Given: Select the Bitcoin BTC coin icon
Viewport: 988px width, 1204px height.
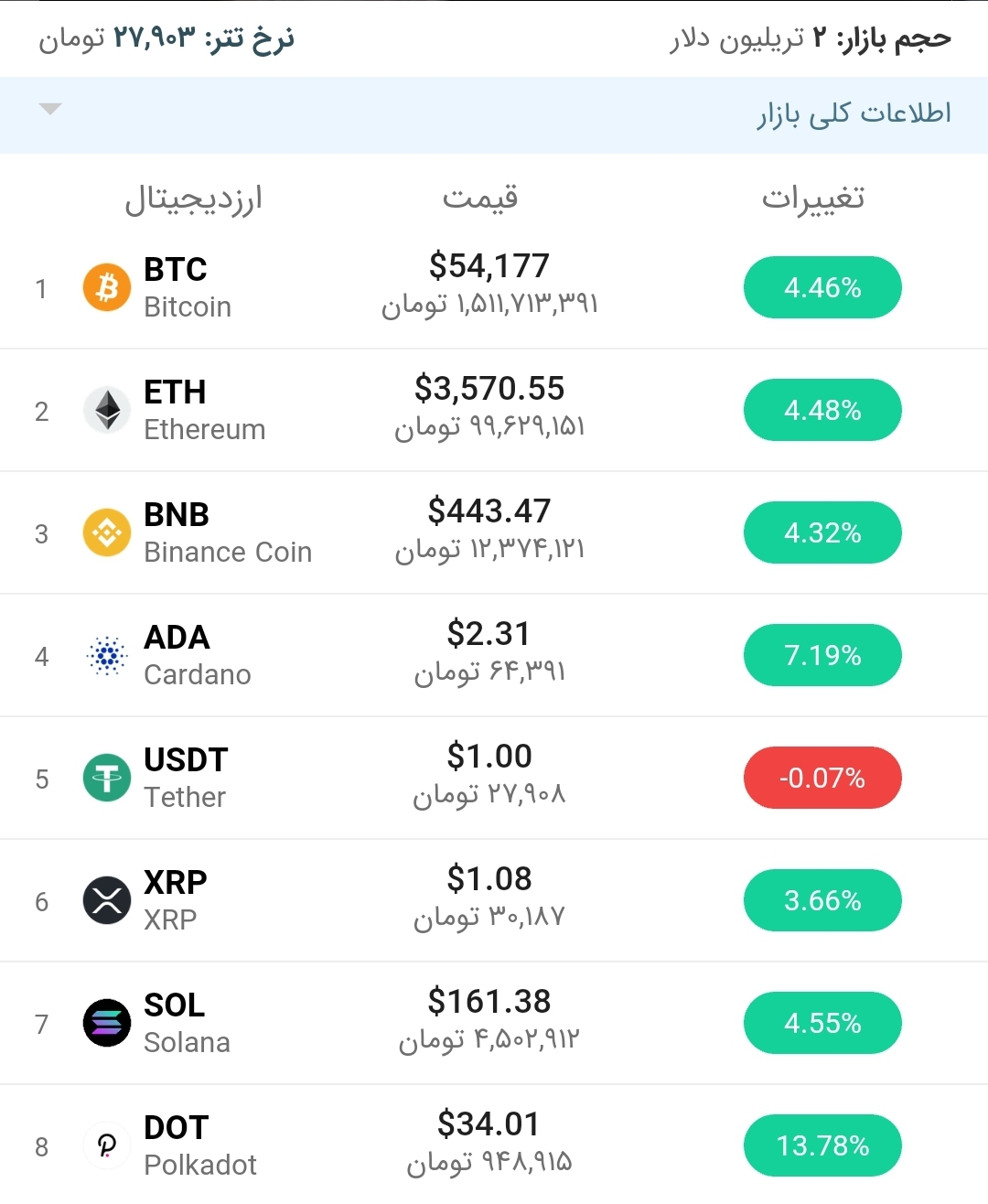Looking at the screenshot, I should click(107, 287).
